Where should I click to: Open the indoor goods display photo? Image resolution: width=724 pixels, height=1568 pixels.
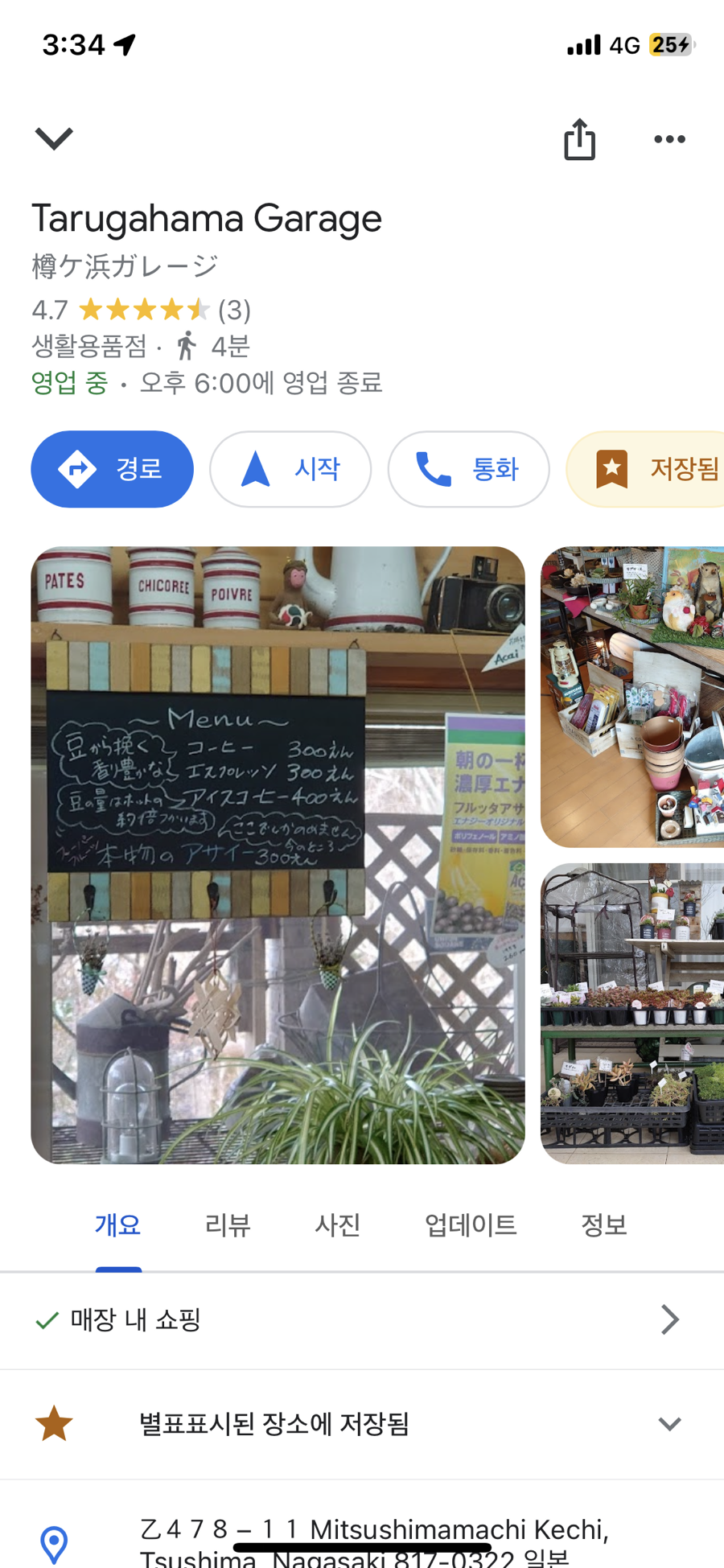pyautogui.click(x=632, y=697)
